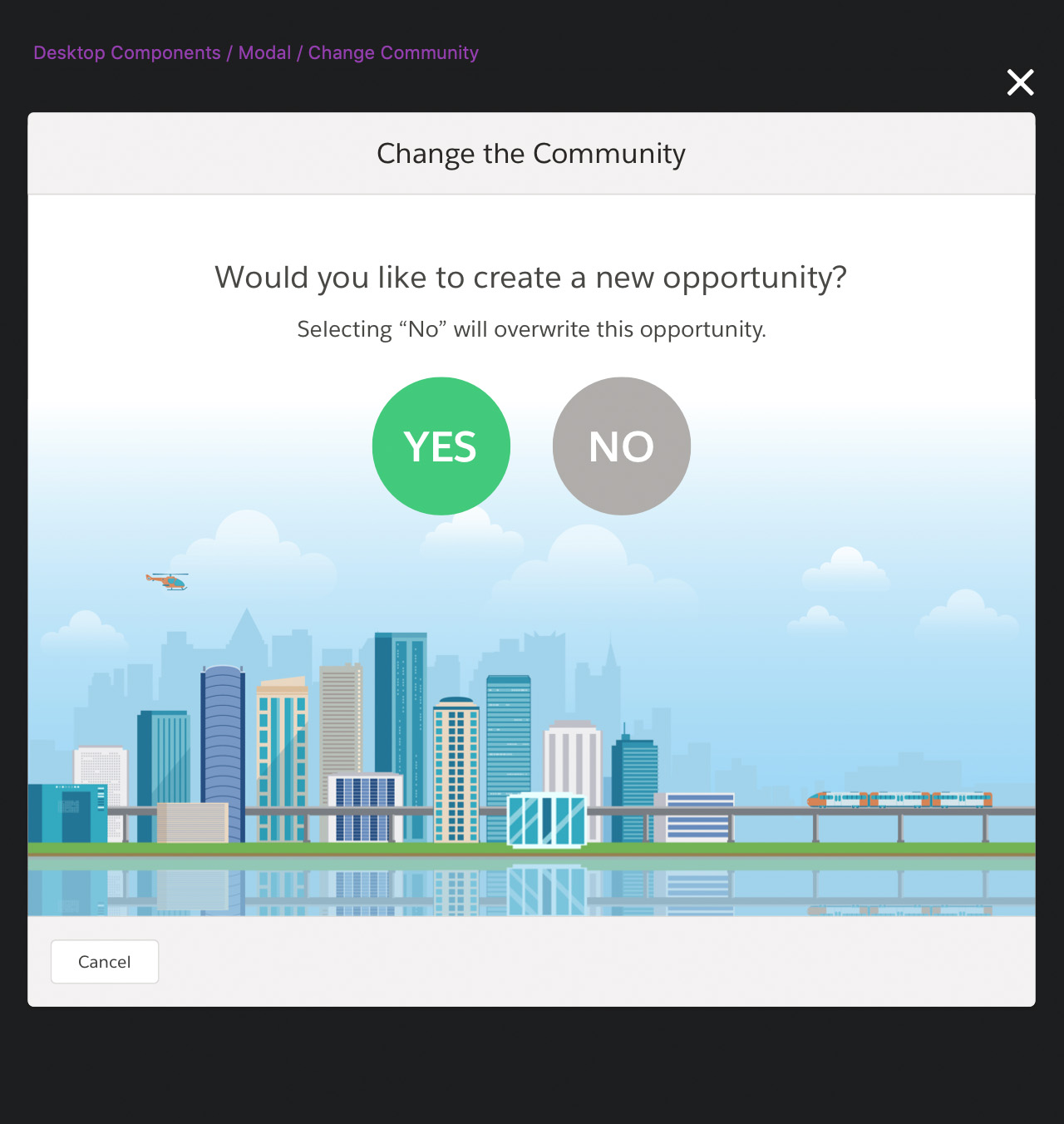
Task: Tap the Cancel button
Action: pos(105,962)
